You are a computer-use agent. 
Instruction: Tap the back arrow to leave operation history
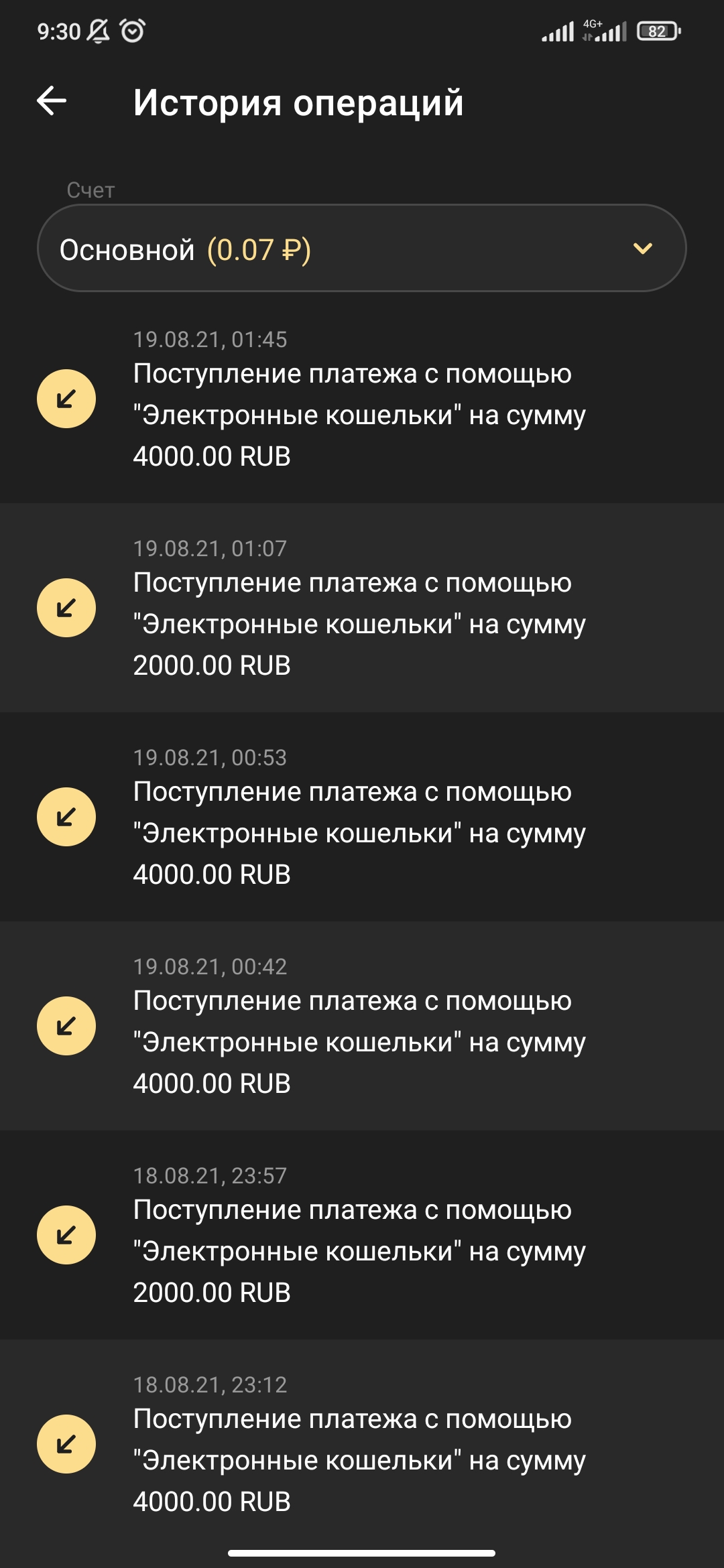coord(50,101)
